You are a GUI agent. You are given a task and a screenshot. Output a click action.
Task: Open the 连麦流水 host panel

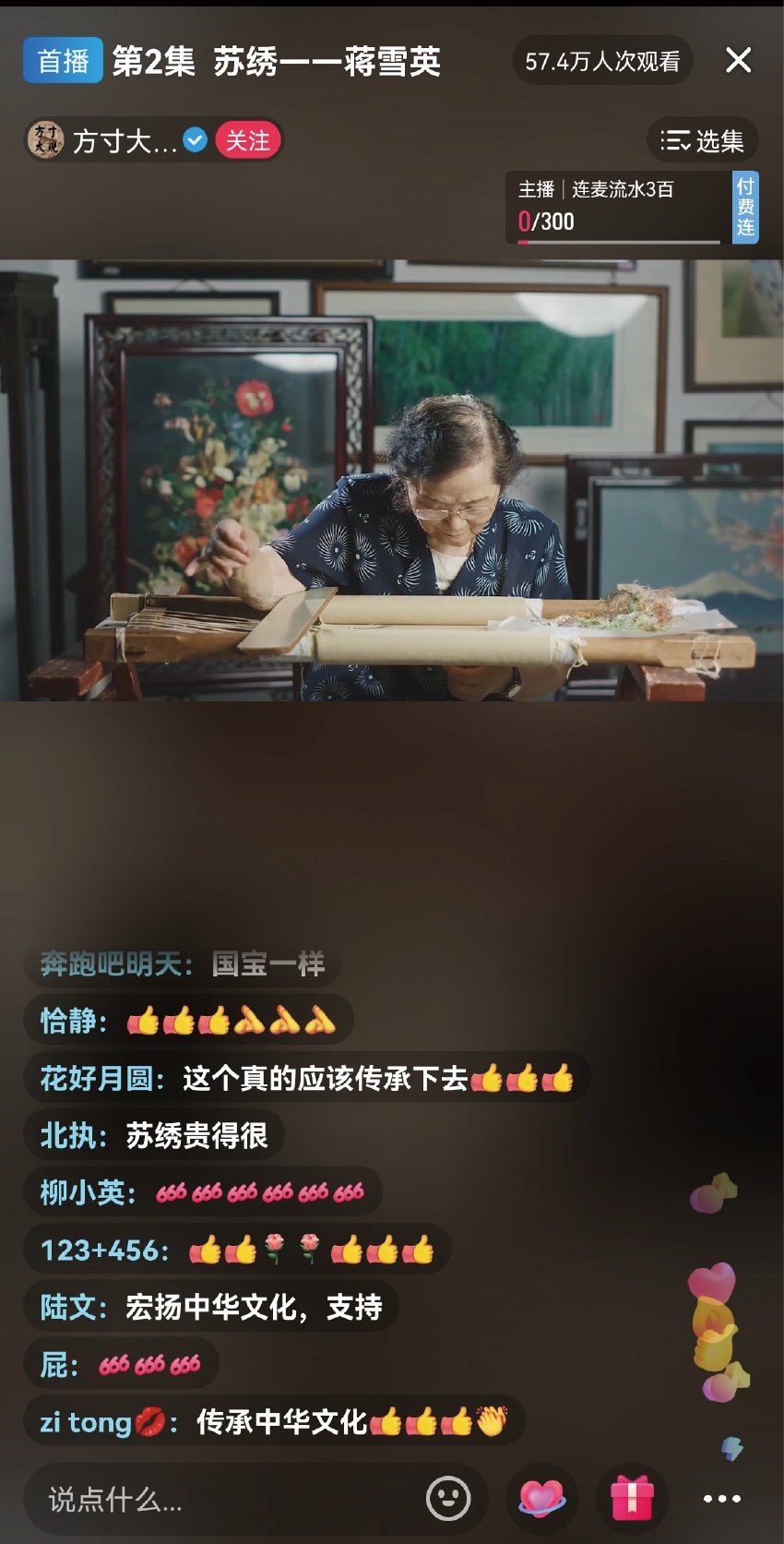[618, 208]
